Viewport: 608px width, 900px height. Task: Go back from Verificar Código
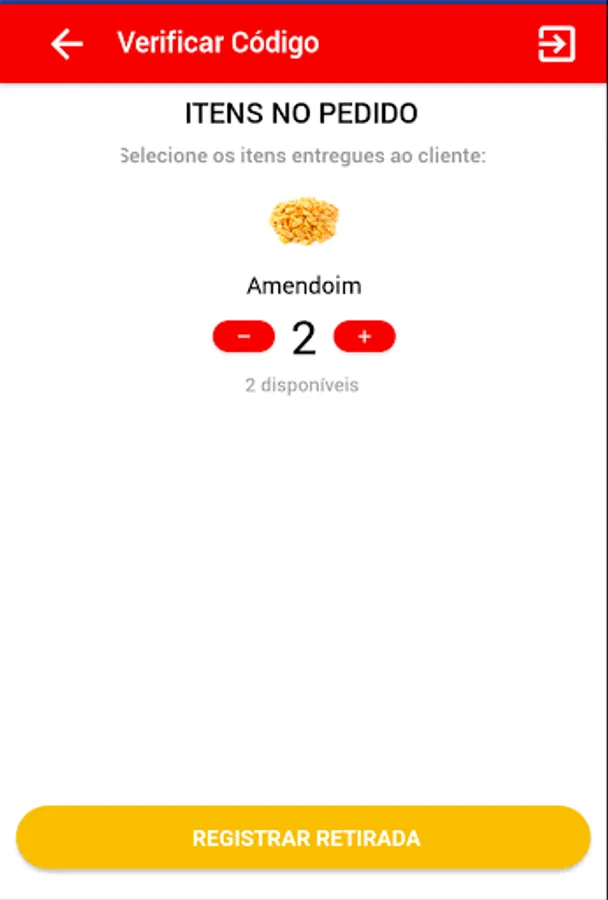tap(67, 44)
